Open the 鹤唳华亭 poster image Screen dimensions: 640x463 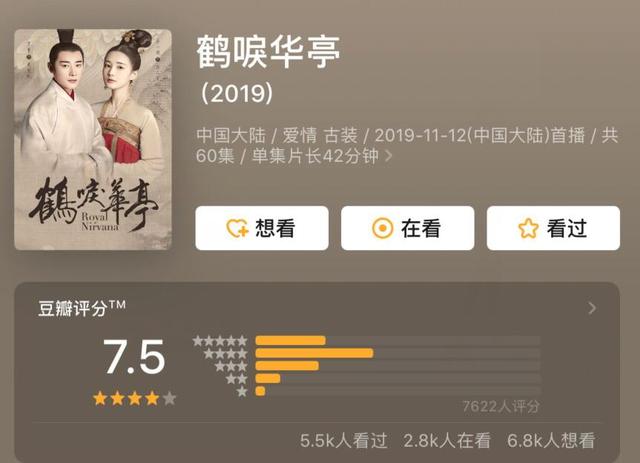point(93,139)
